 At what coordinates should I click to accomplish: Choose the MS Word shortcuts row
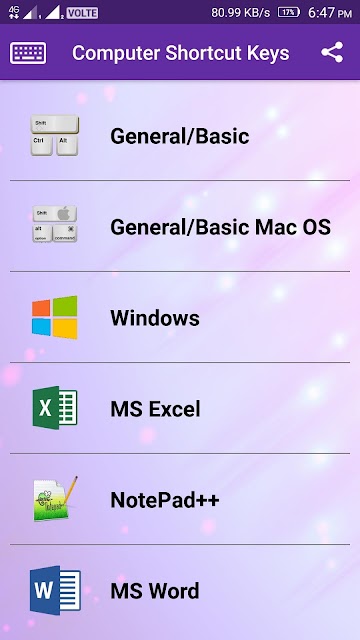click(180, 590)
